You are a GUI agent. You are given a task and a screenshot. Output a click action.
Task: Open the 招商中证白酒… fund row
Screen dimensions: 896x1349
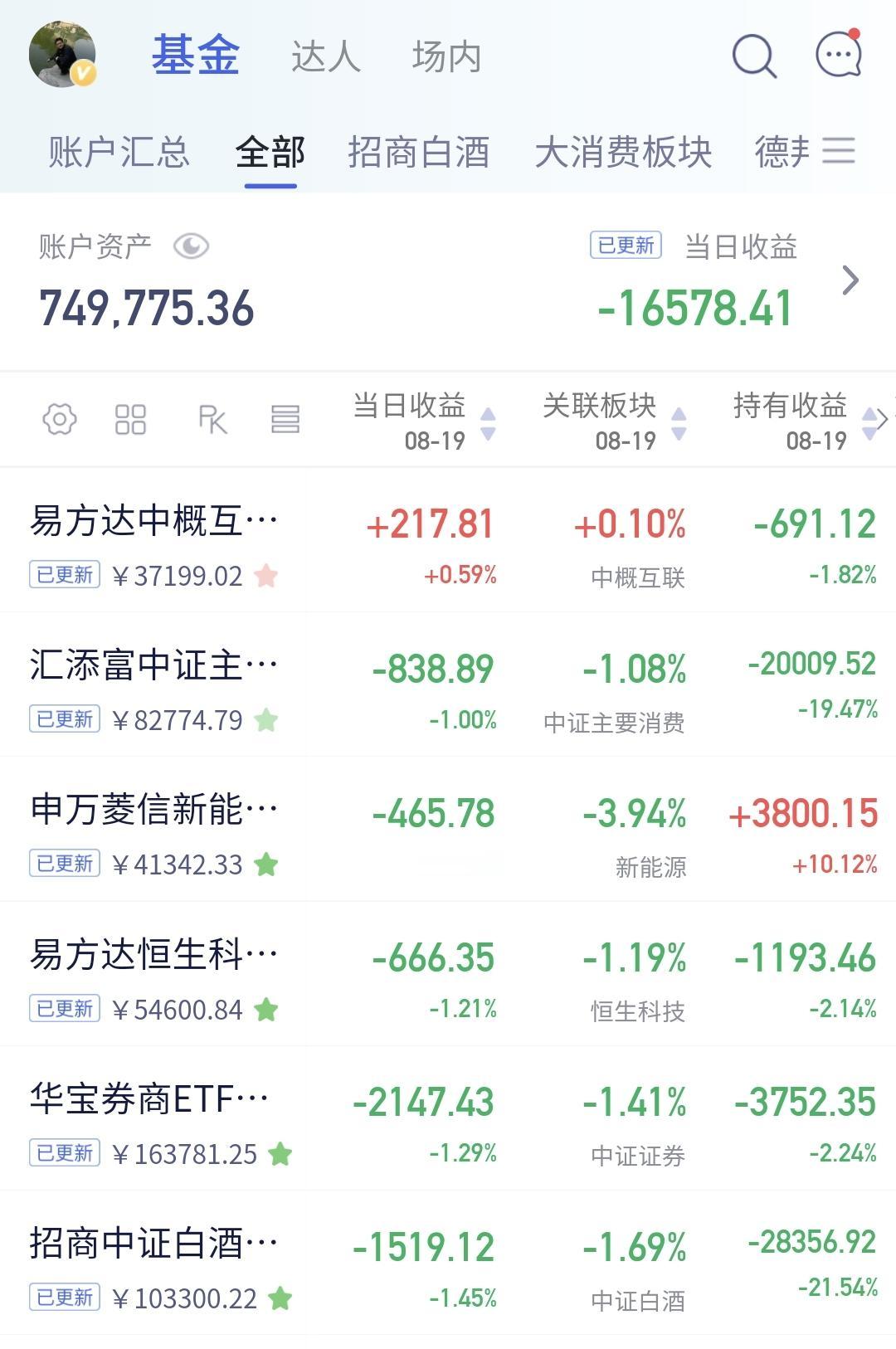(x=448, y=1264)
